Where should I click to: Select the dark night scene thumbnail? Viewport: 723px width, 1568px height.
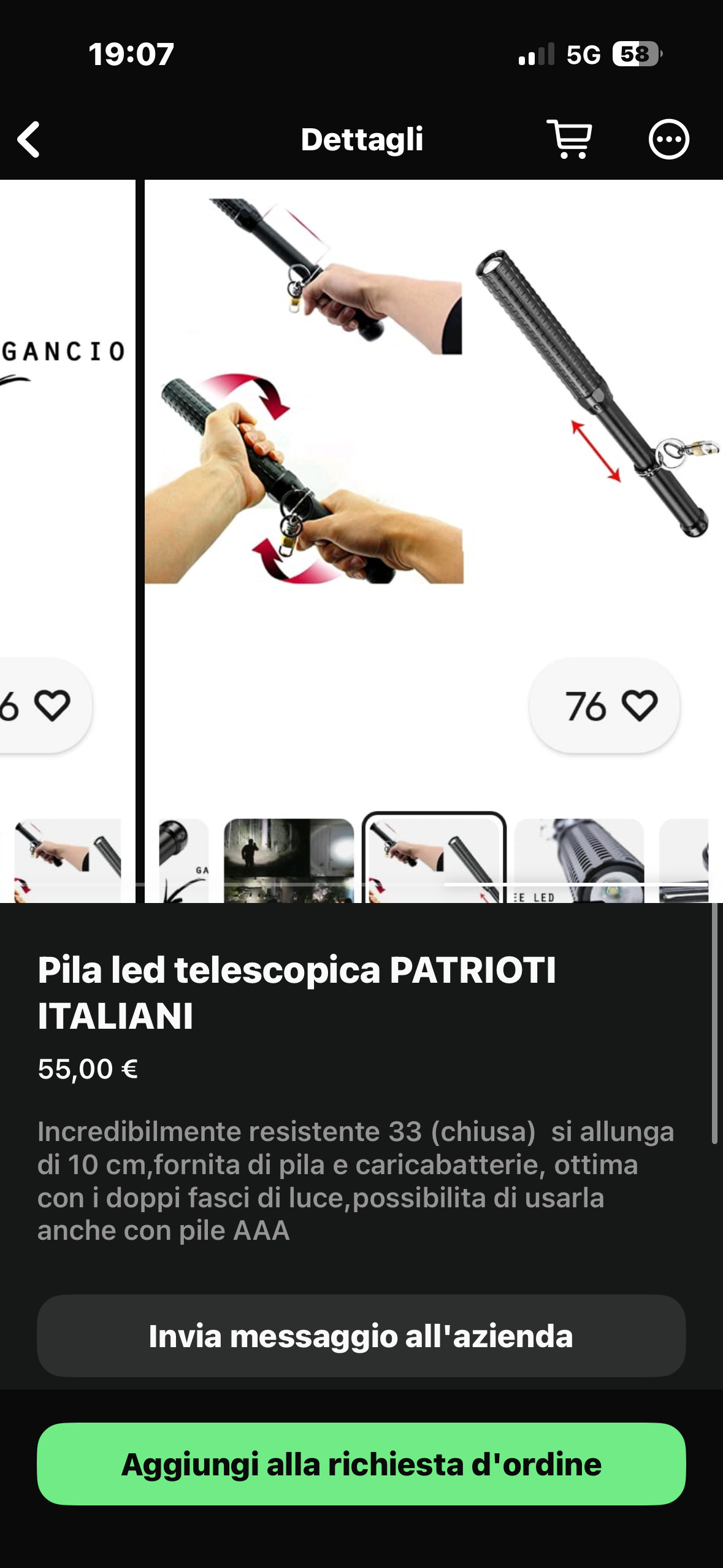[x=289, y=860]
